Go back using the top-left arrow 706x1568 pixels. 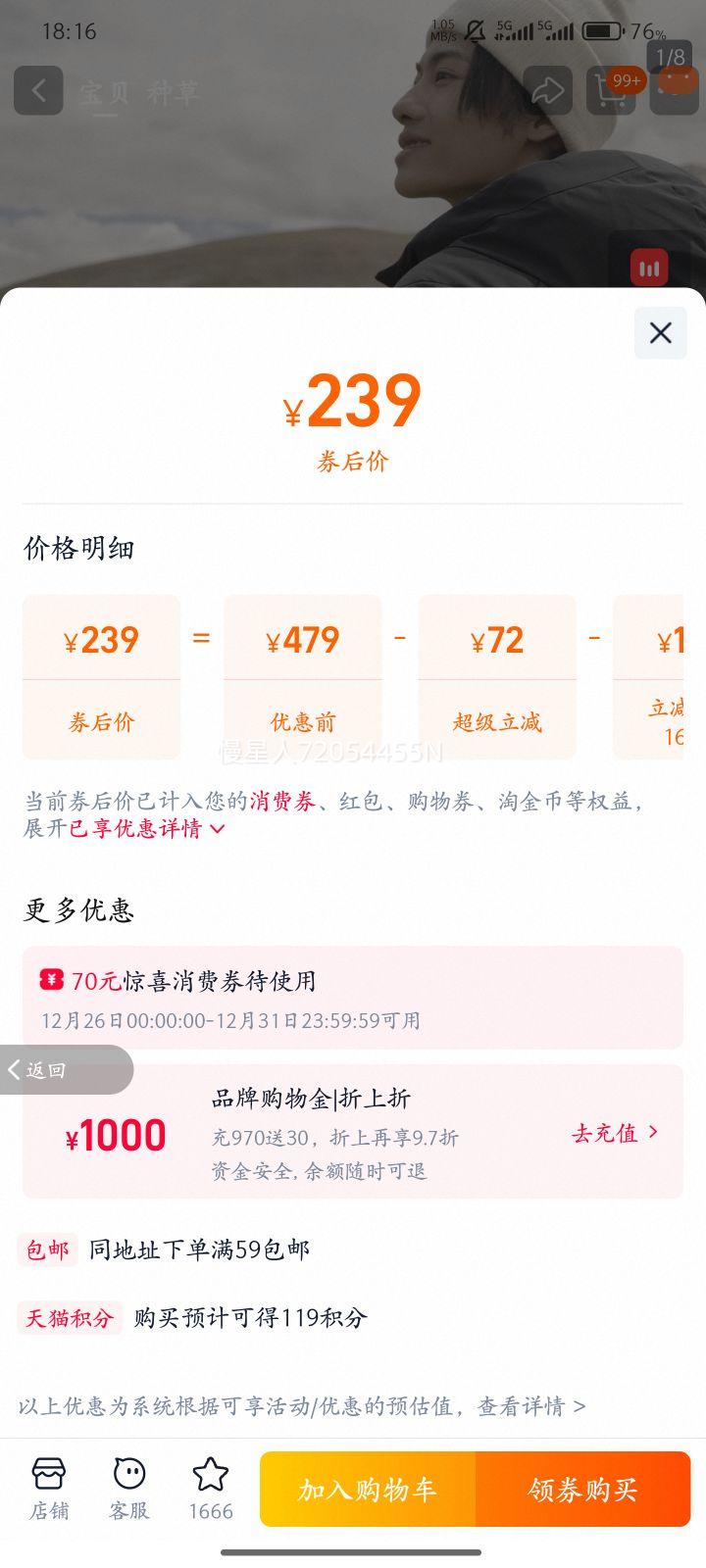38,90
